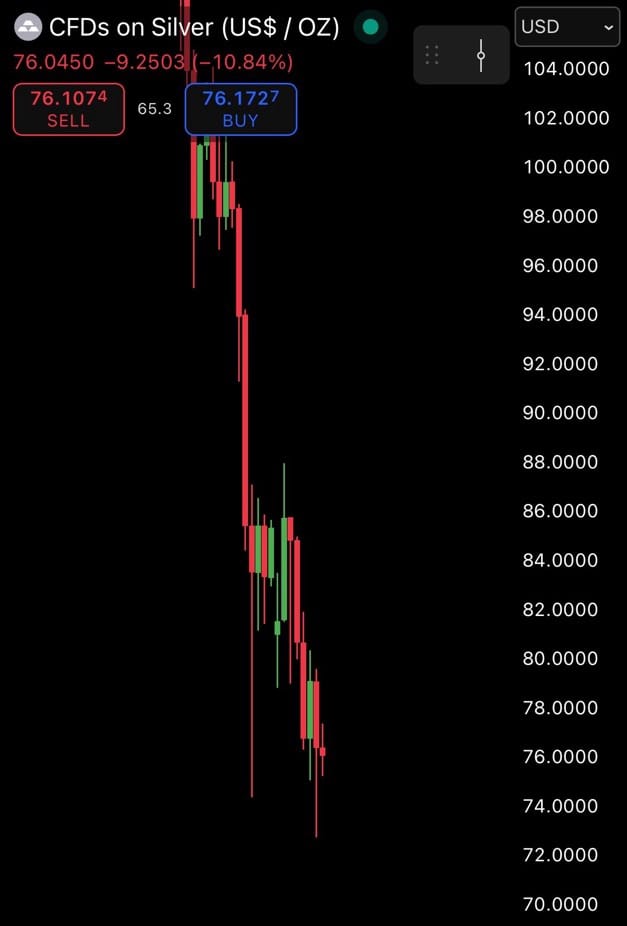Tap the BUY button at 76.1727
This screenshot has height=926, width=627.
240,109
